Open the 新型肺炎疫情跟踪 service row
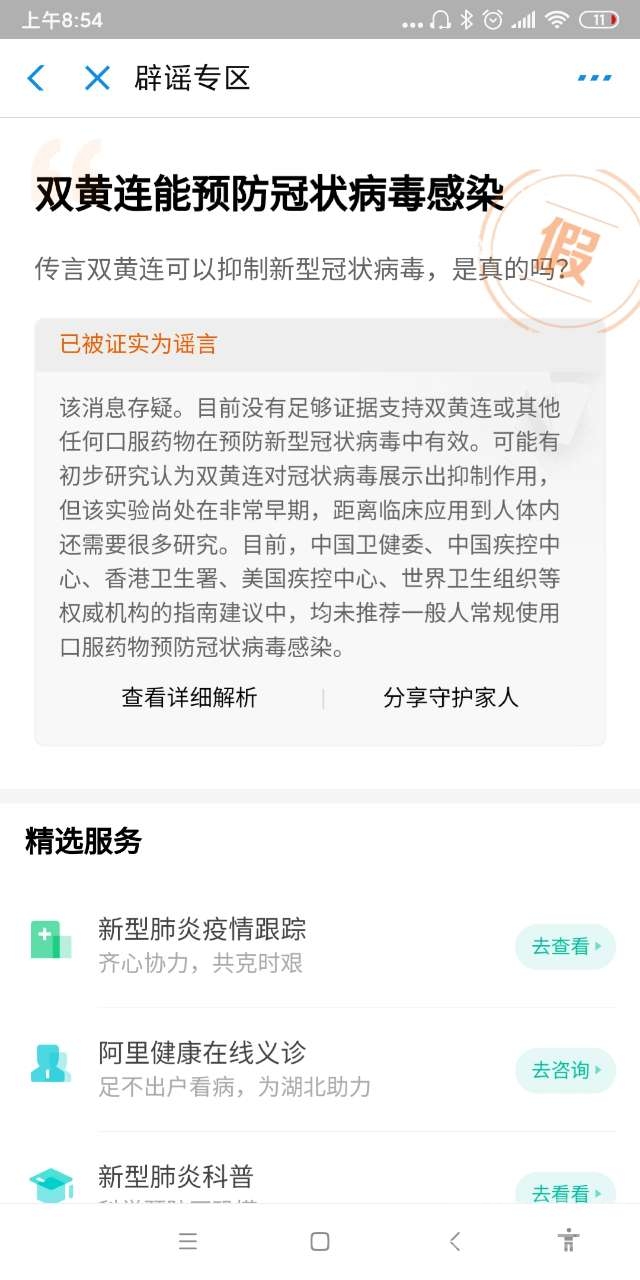 click(250, 944)
